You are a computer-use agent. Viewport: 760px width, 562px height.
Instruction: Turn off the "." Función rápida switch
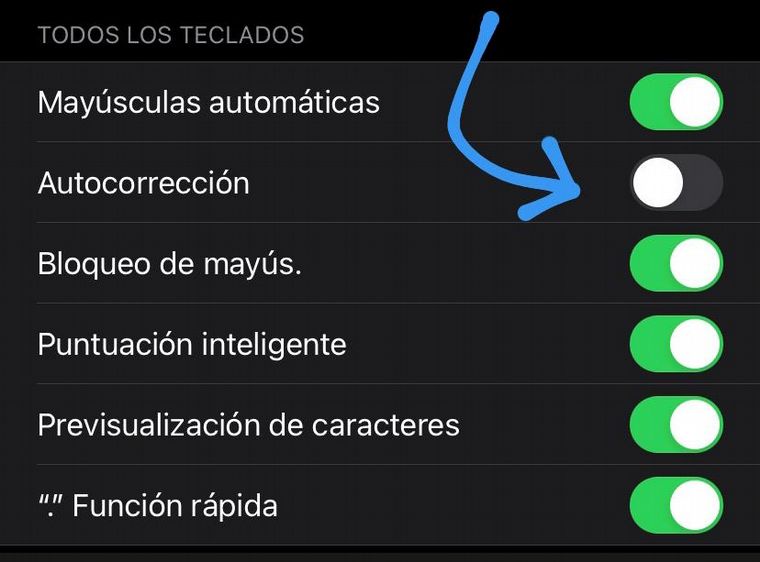click(x=676, y=505)
